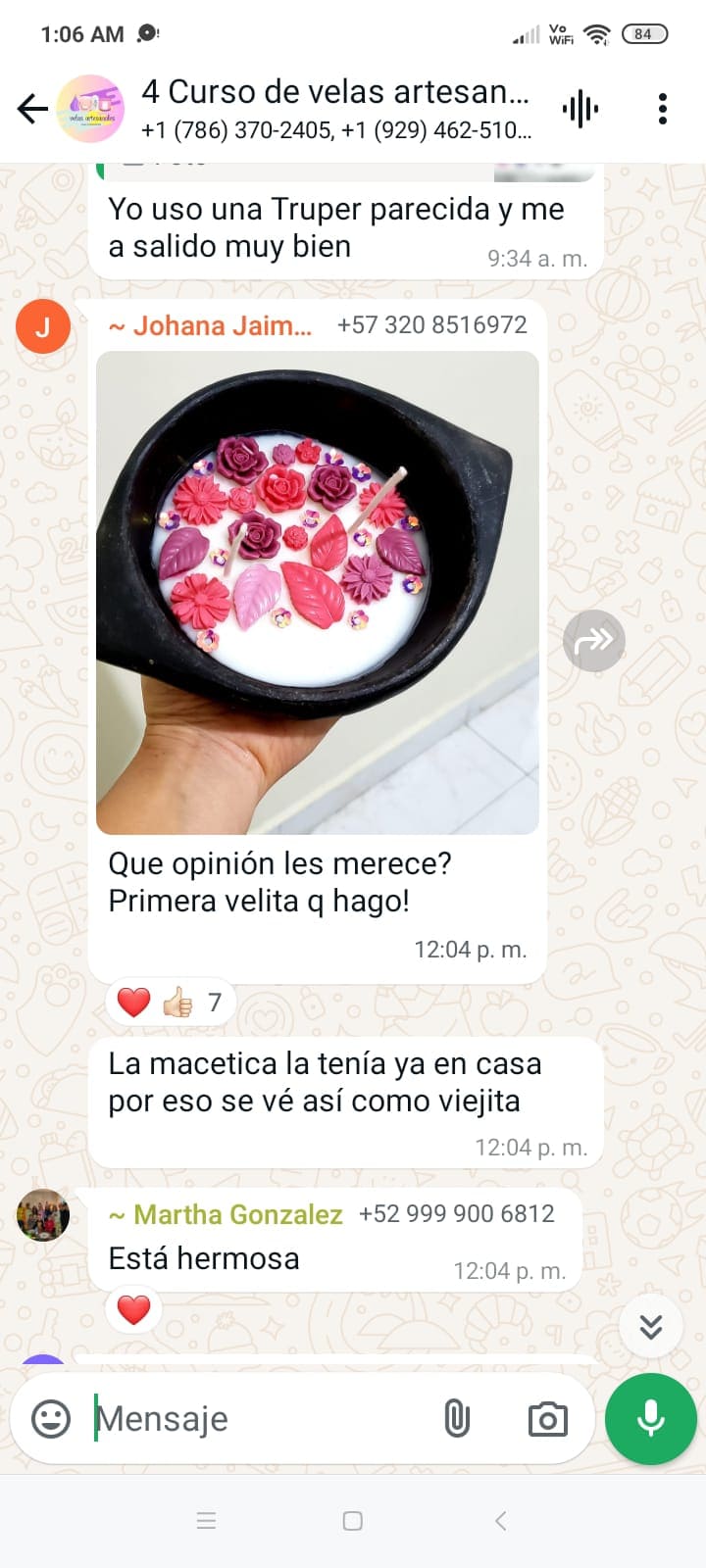The image size is (706, 1568).
Task: Open Johana Jaim's contact name
Action: pyautogui.click(x=222, y=325)
